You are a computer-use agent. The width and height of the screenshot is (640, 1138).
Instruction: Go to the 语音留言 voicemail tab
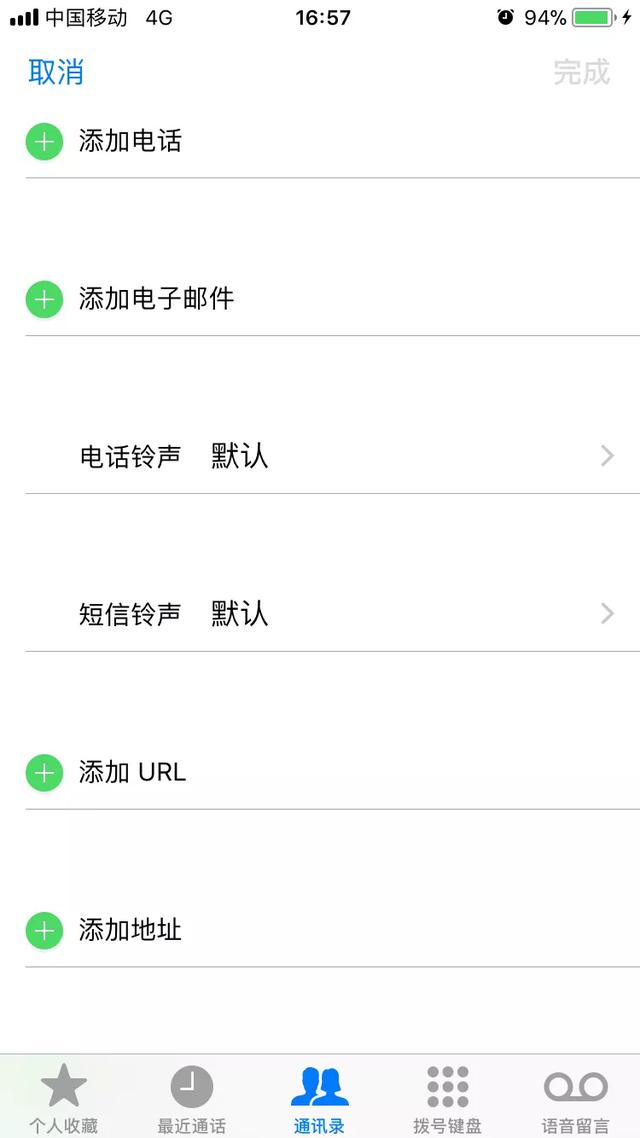pyautogui.click(x=575, y=1098)
